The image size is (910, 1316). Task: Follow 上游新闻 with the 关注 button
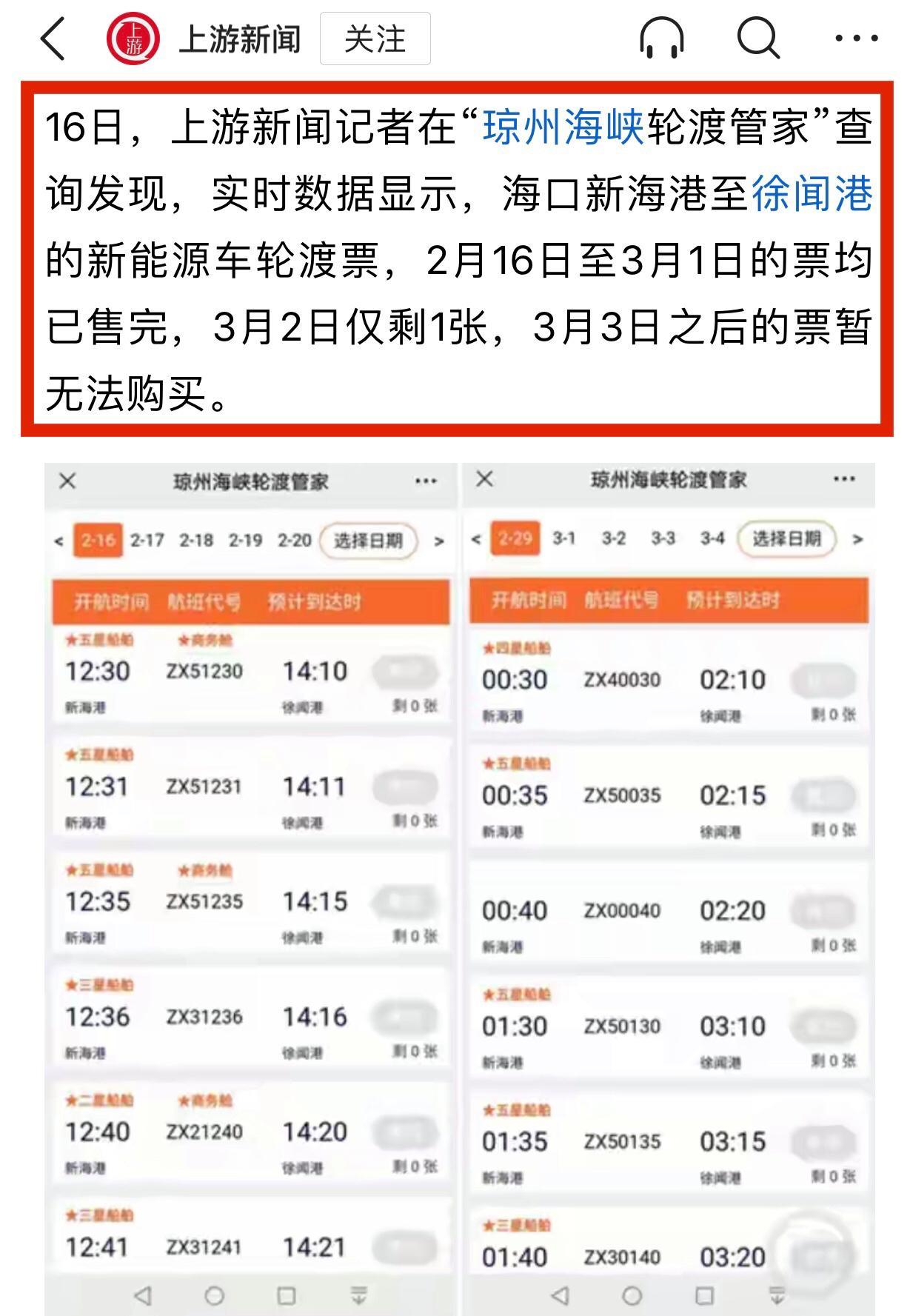375,39
